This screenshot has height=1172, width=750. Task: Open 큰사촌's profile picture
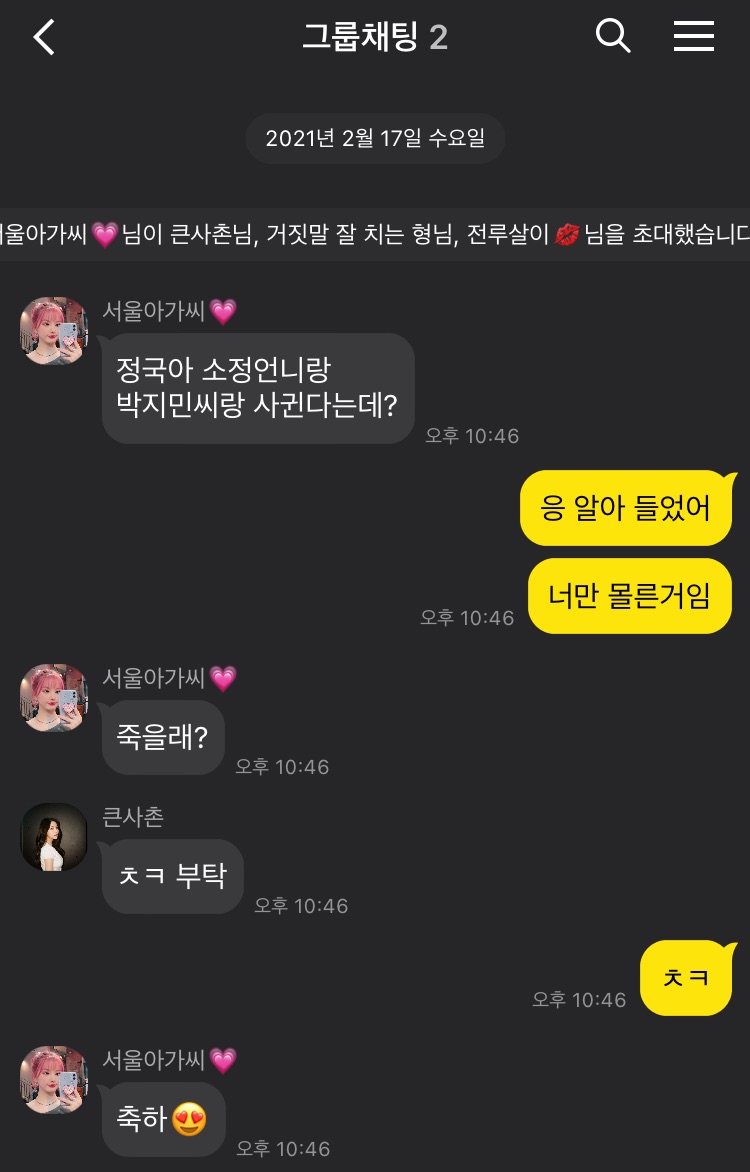pos(54,837)
